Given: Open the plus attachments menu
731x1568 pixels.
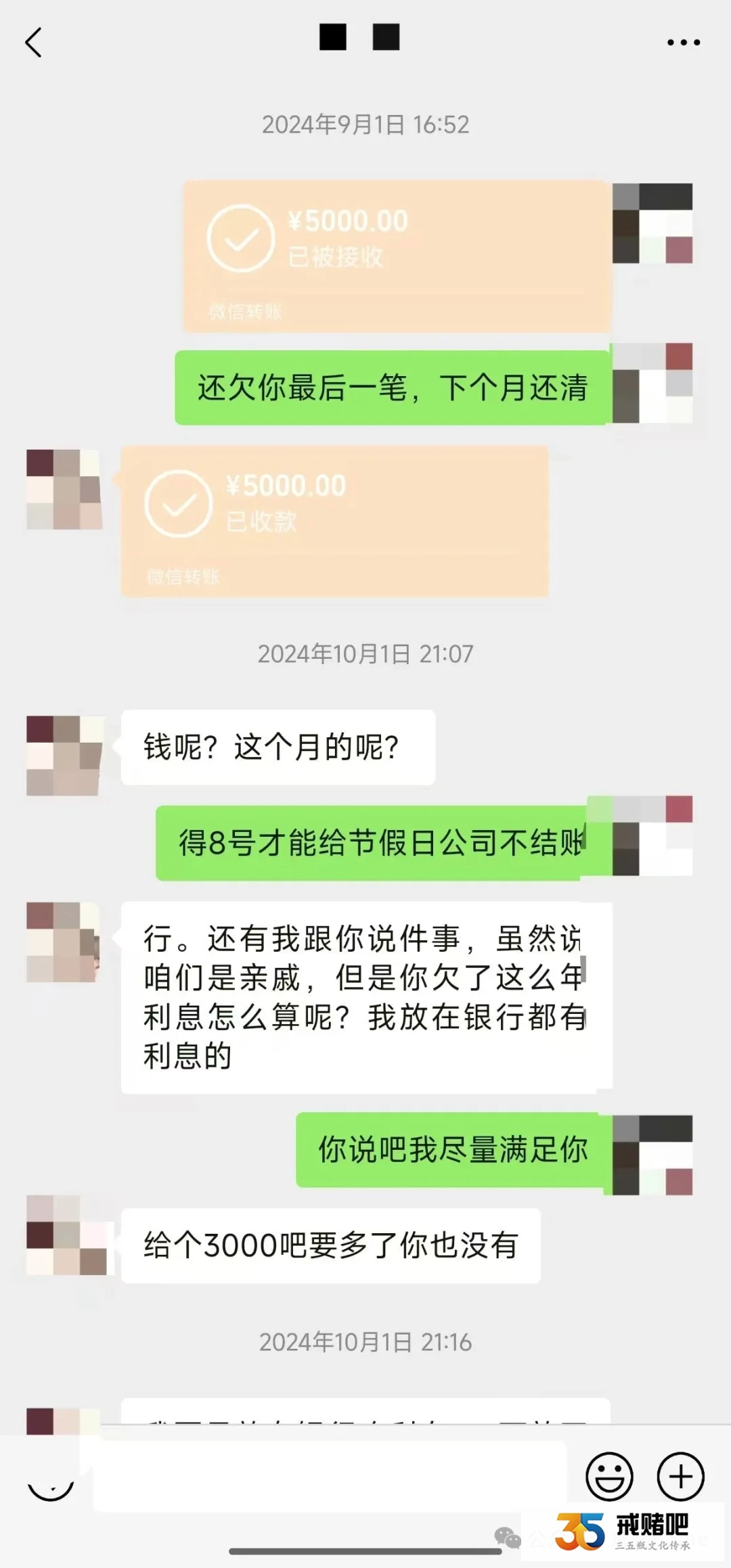Looking at the screenshot, I should [x=680, y=1476].
